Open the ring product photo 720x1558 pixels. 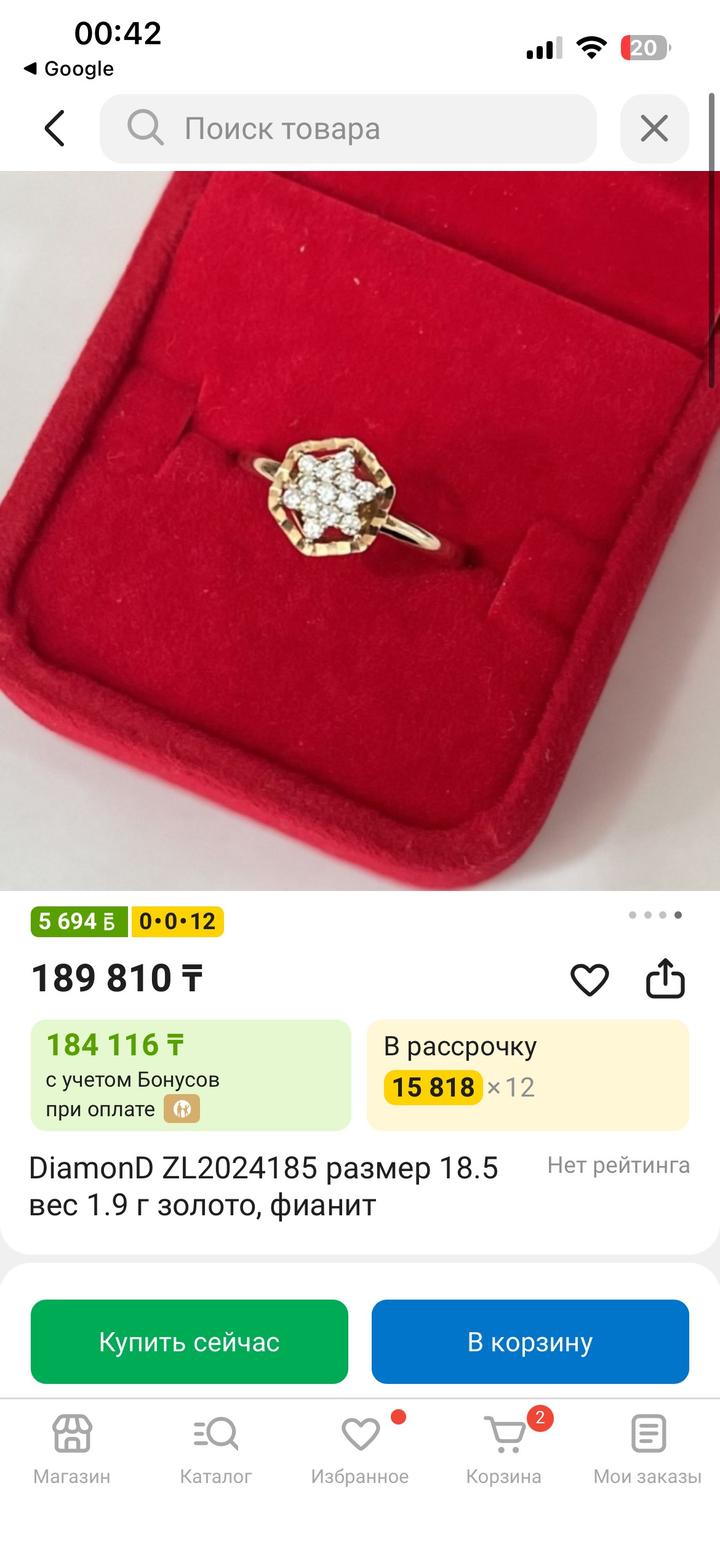360,530
